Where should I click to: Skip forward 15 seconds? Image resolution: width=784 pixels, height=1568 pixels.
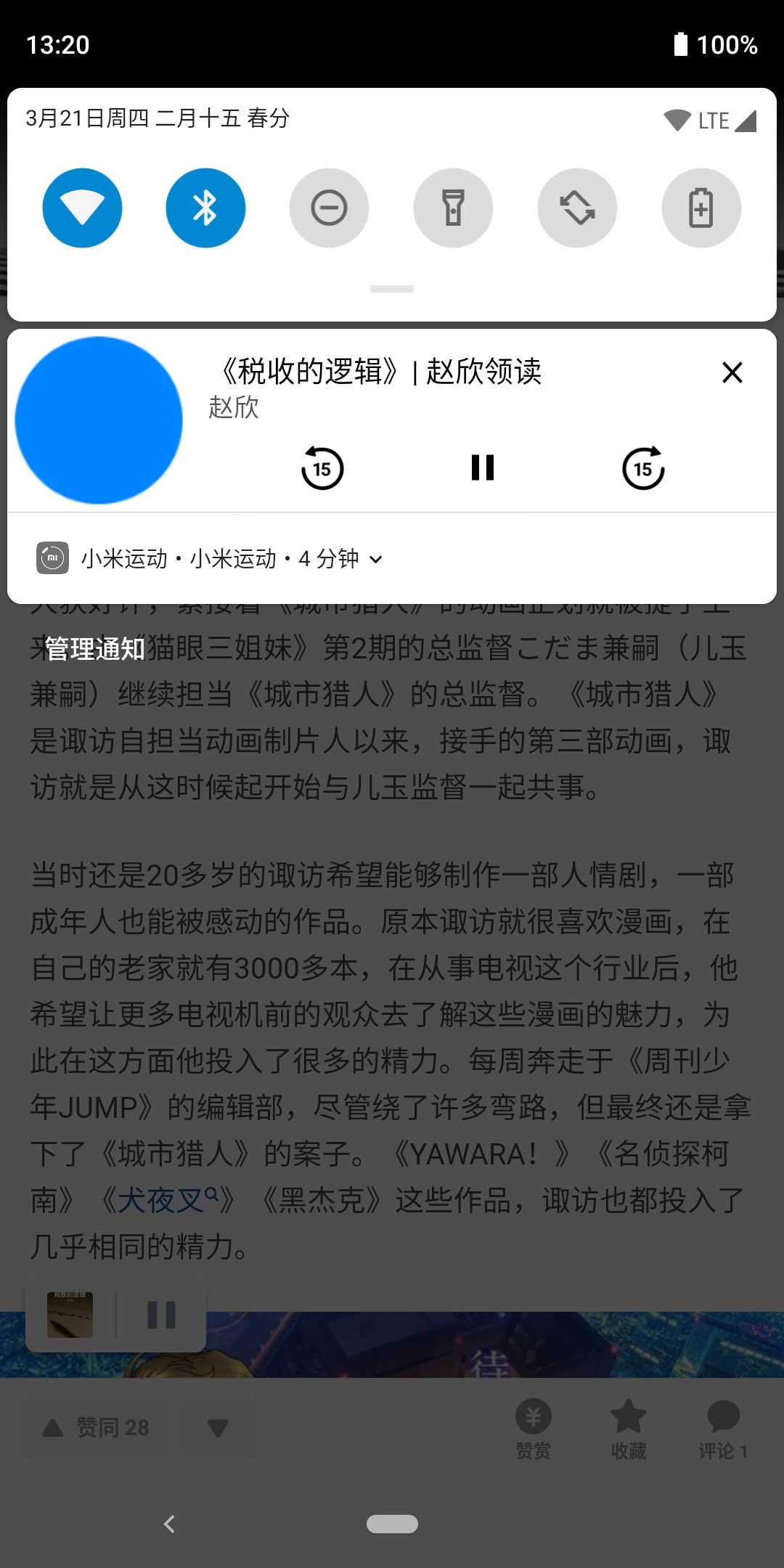click(643, 468)
